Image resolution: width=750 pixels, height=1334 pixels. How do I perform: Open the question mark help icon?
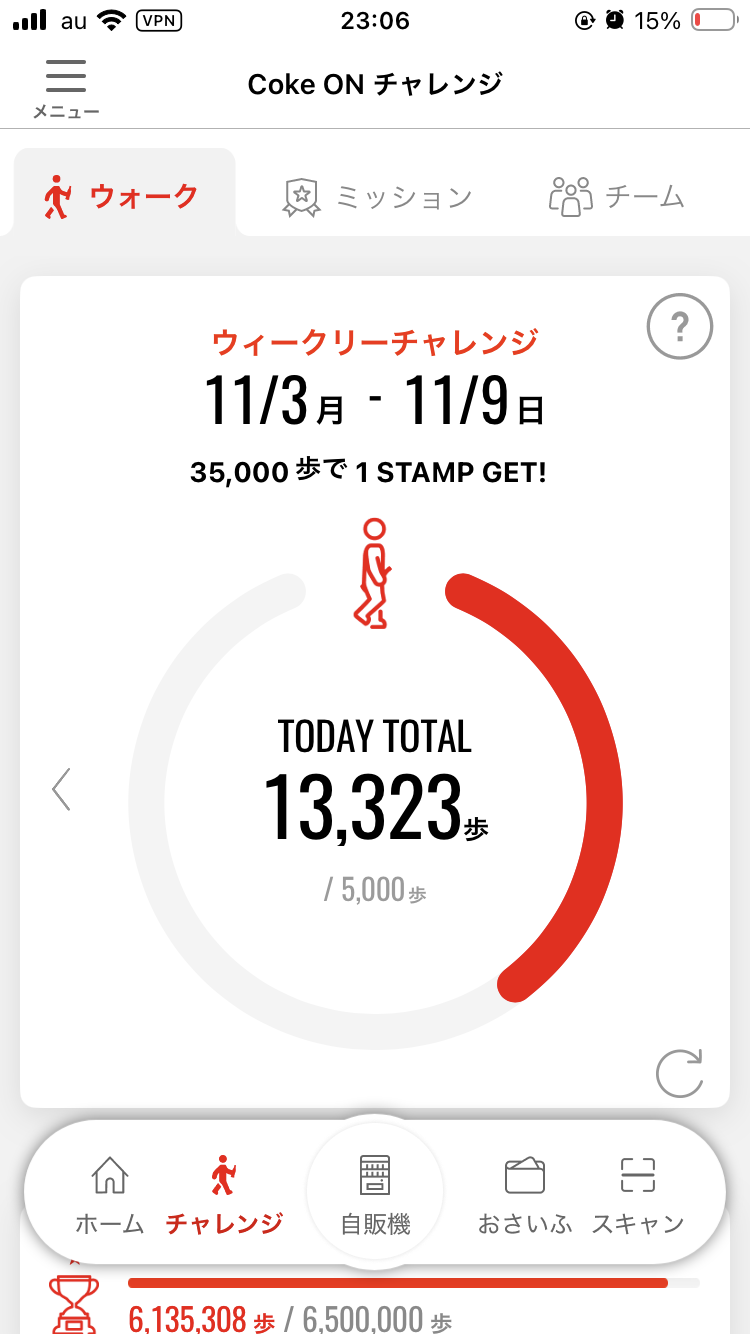pyautogui.click(x=679, y=327)
